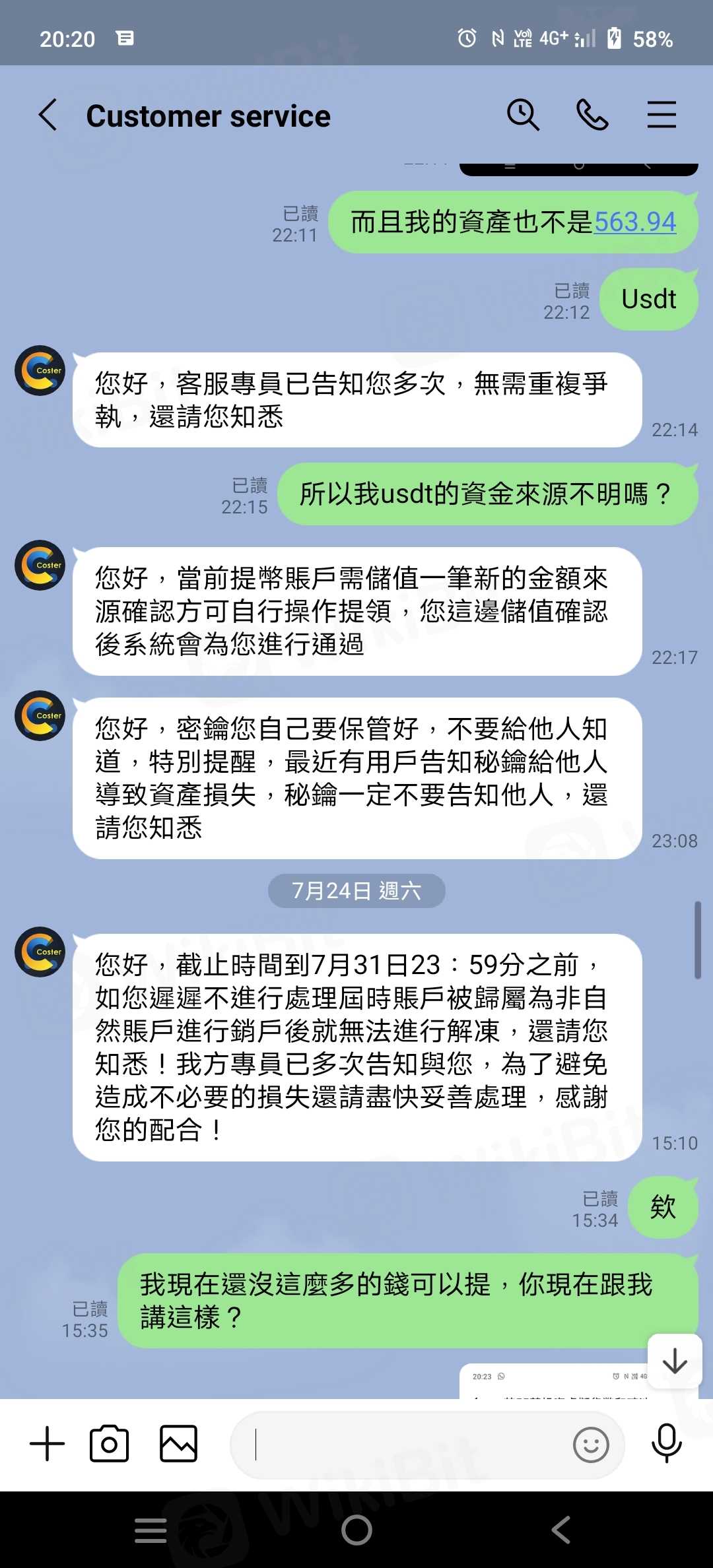This screenshot has width=713, height=1568.
Task: Jump to latest messages arrow
Action: click(675, 1361)
